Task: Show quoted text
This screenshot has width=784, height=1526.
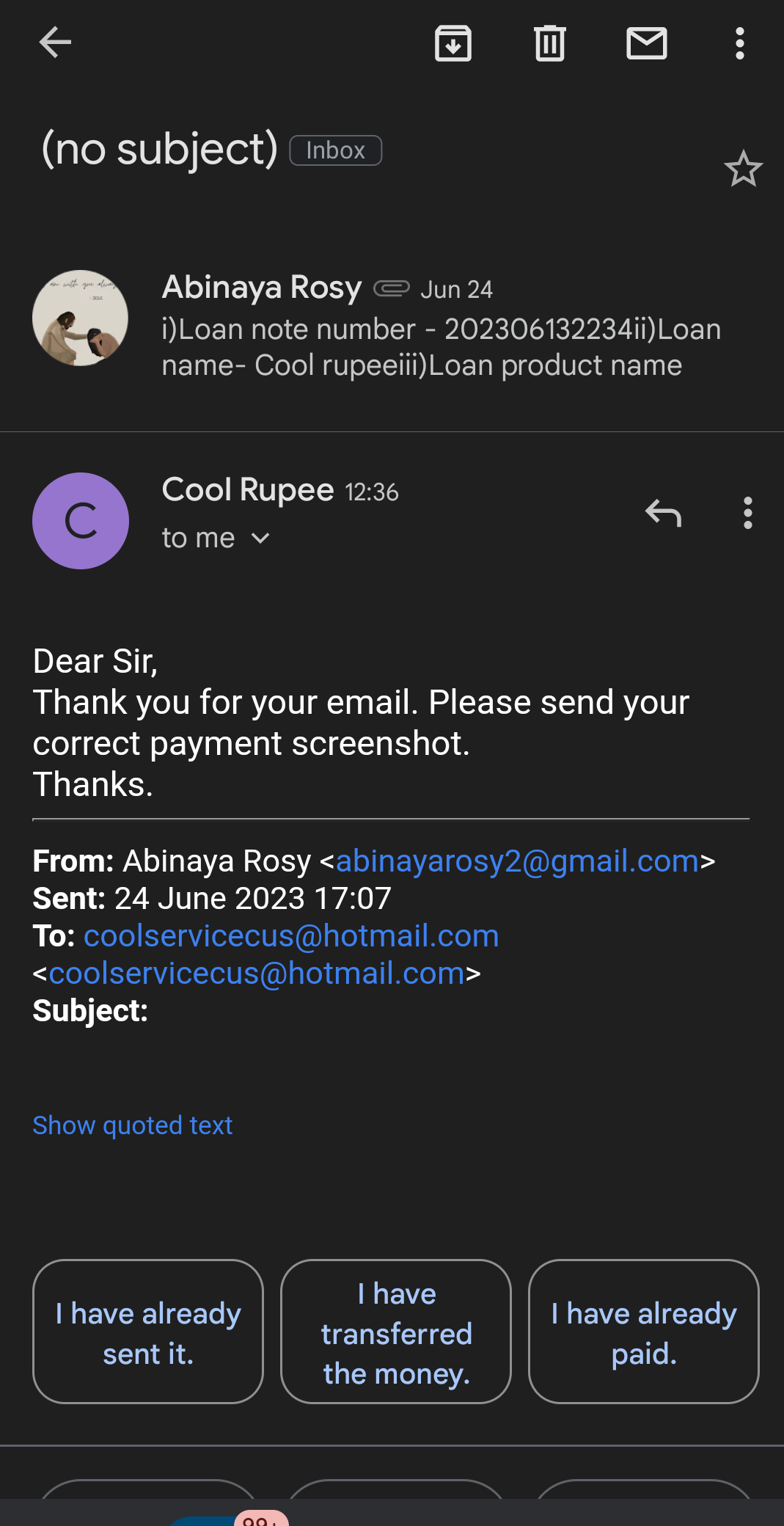Action: [132, 1125]
